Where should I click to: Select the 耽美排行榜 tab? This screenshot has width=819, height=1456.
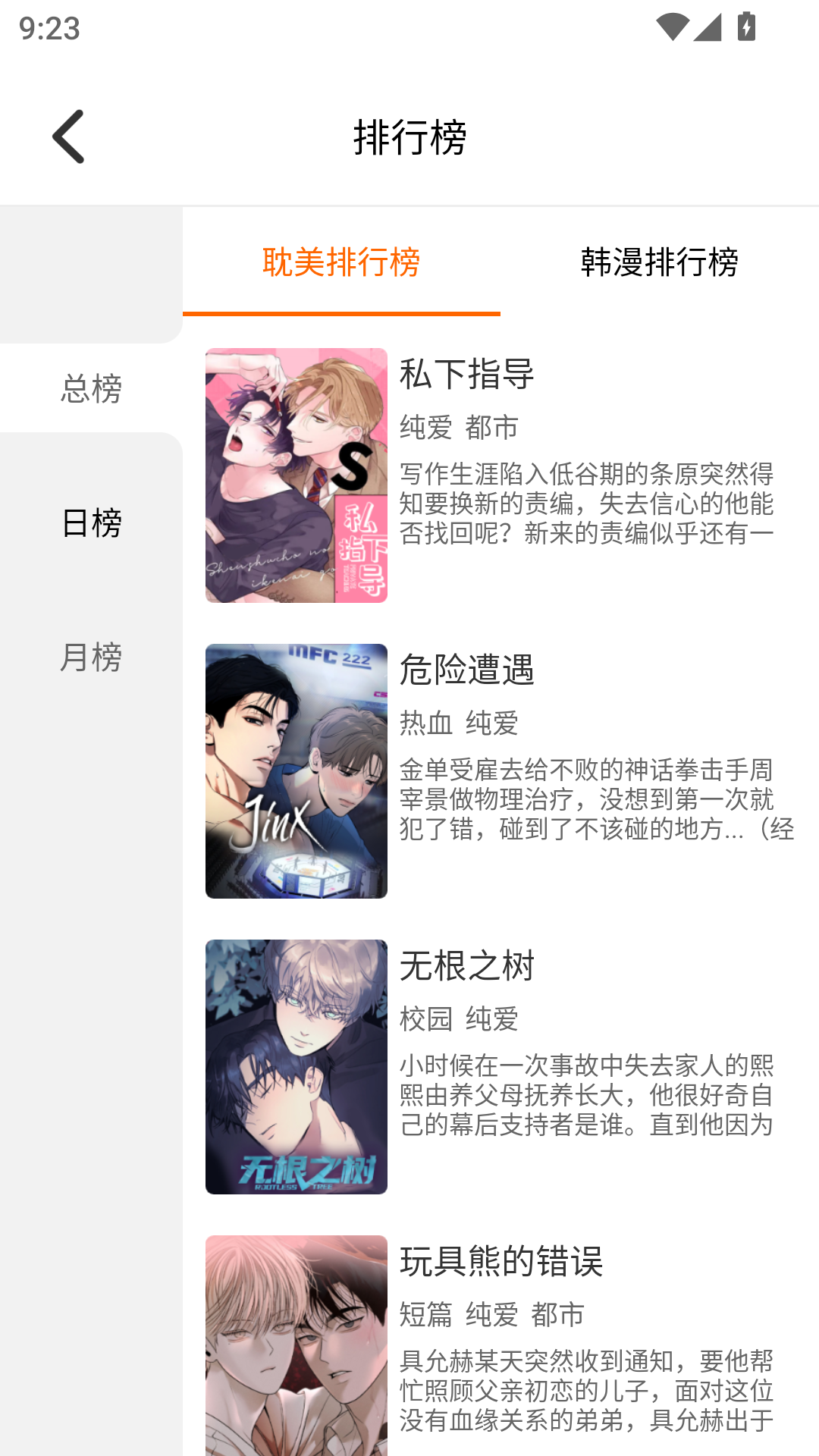coord(342,262)
